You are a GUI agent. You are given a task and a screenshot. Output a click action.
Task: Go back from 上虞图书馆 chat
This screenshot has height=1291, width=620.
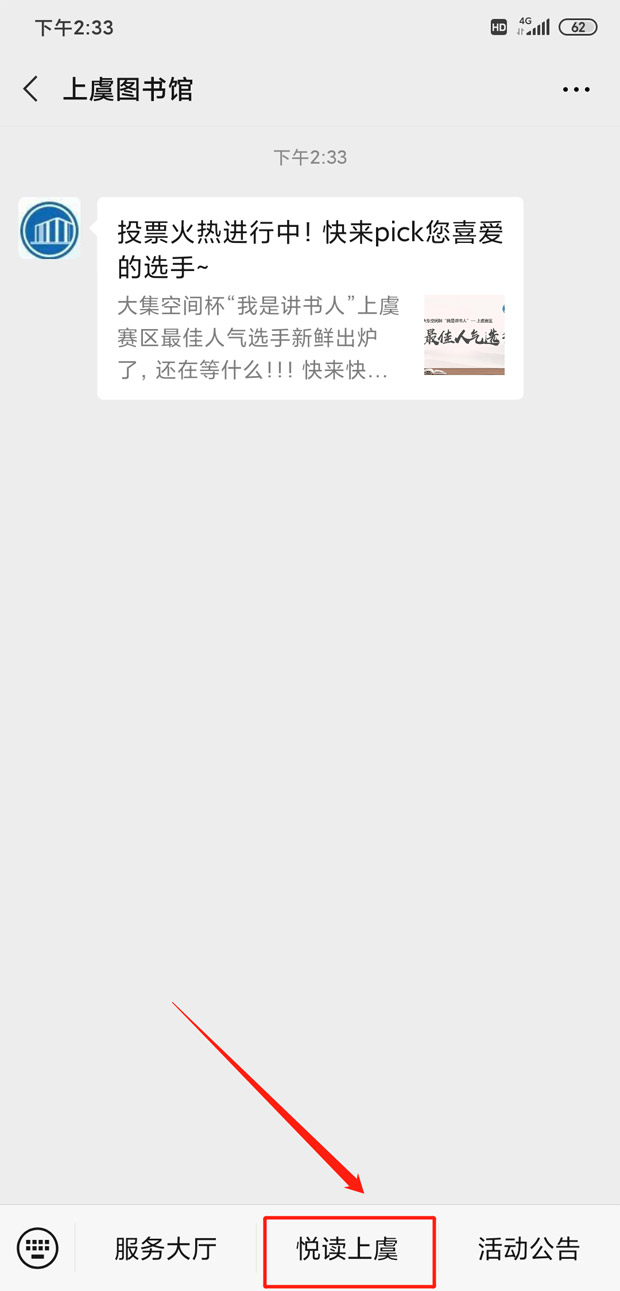tap(31, 89)
